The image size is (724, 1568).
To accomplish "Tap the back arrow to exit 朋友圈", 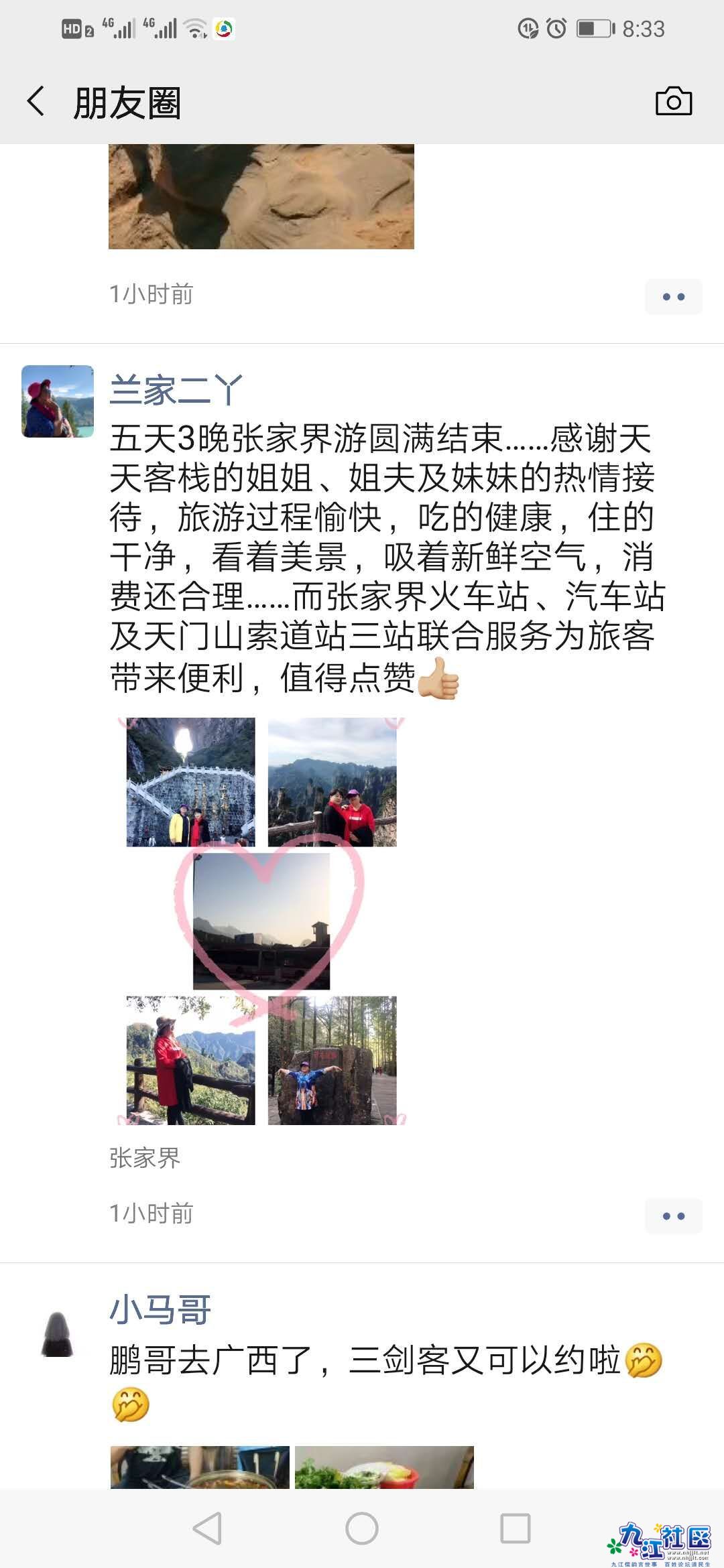I will [38, 102].
